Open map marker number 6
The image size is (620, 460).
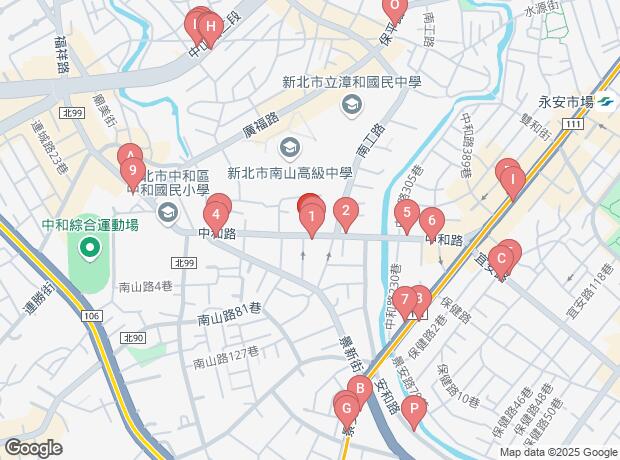[x=431, y=220]
